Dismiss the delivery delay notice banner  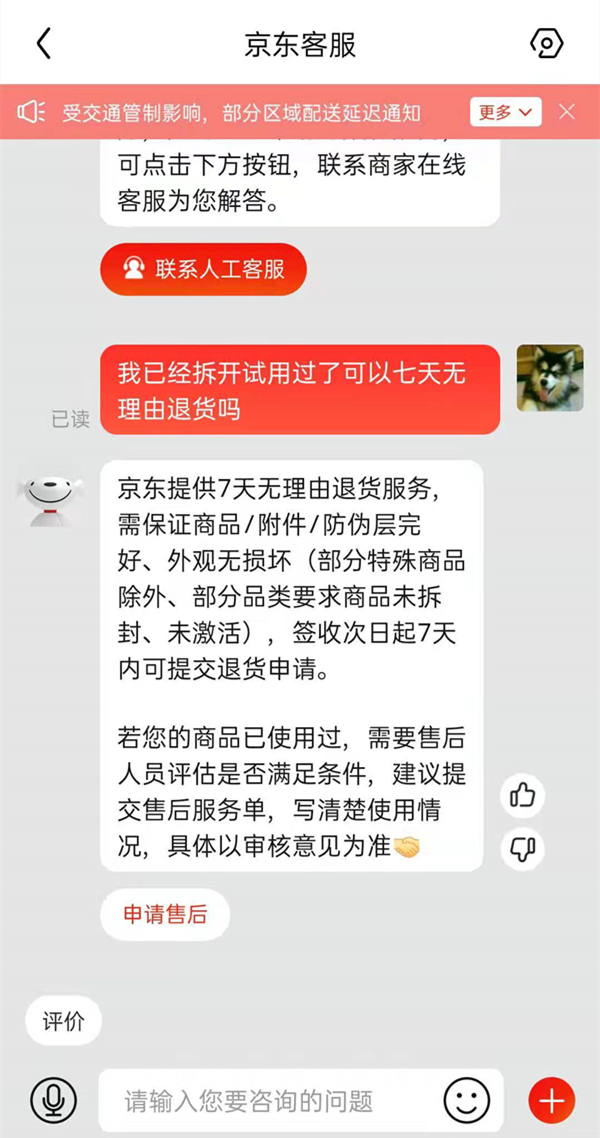tap(567, 112)
